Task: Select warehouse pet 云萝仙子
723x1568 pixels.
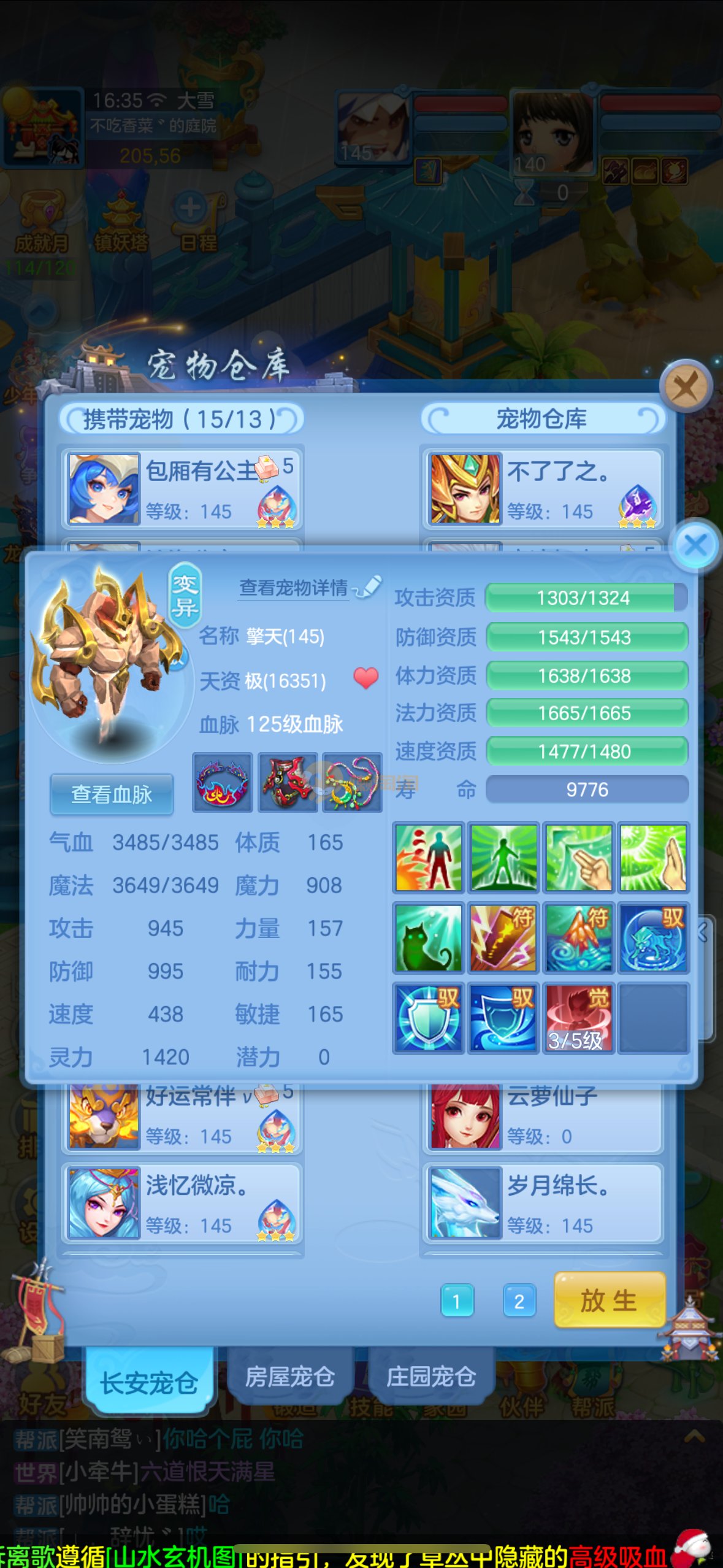Action: 543,1116
